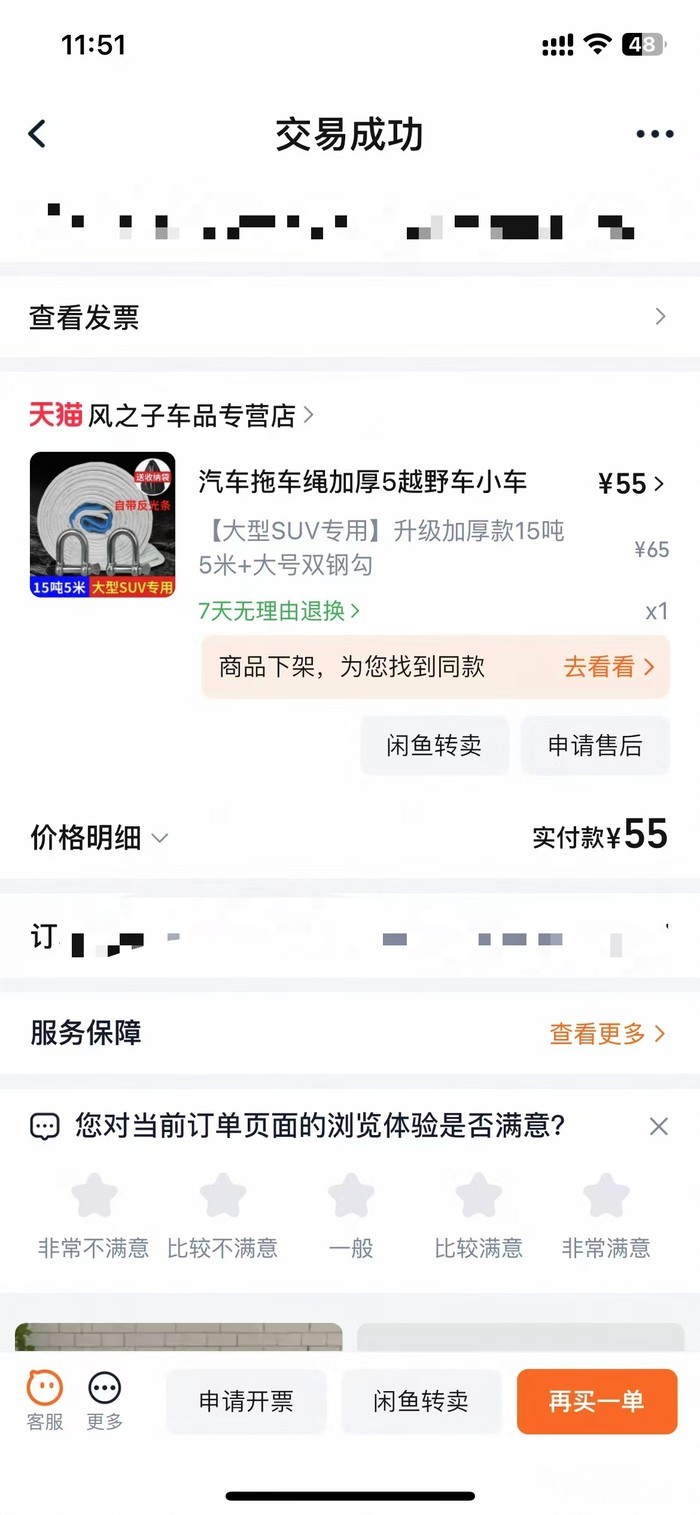
Task: Tap 去看看 to view similar items
Action: pyautogui.click(x=608, y=667)
